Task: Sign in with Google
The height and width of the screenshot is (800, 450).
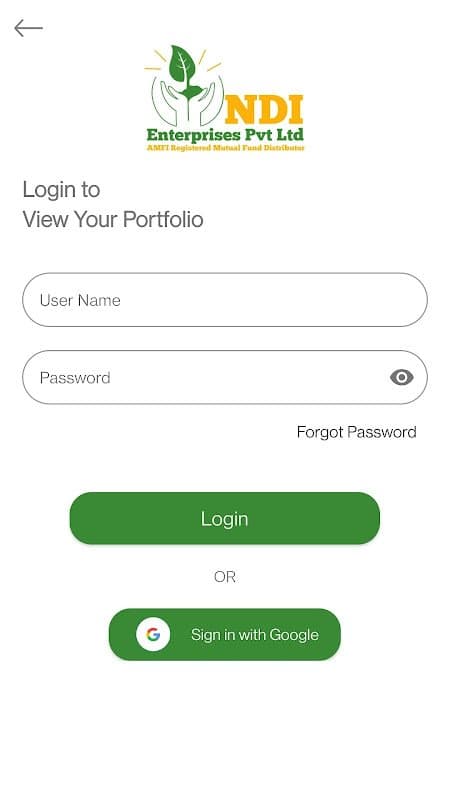Action: pos(225,634)
